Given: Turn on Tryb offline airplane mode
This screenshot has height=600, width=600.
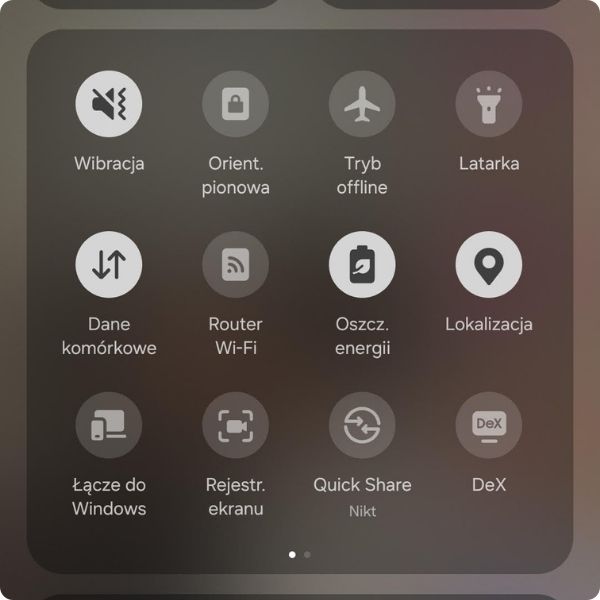Looking at the screenshot, I should point(362,104).
